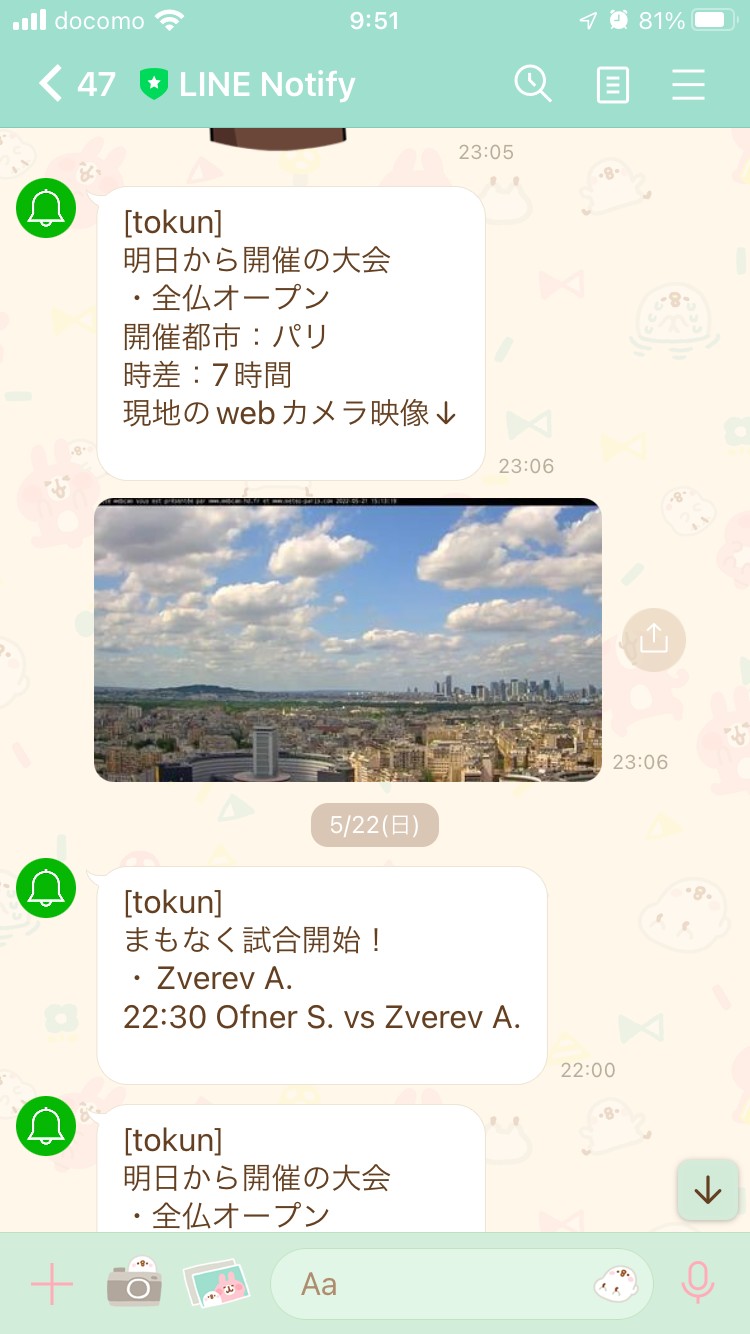The height and width of the screenshot is (1334, 750).
Task: Tap the verified badge next to LINE Notify
Action: click(152, 84)
